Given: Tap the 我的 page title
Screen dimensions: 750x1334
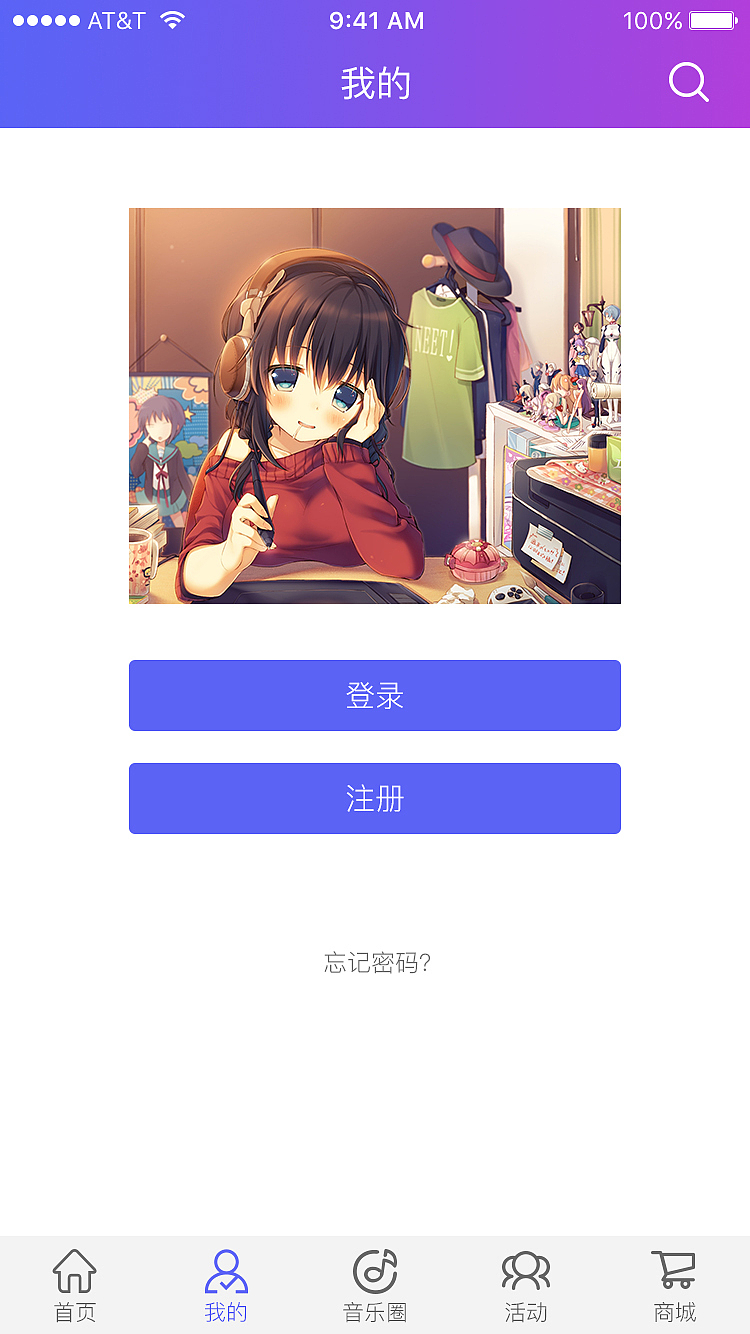Looking at the screenshot, I should (375, 83).
